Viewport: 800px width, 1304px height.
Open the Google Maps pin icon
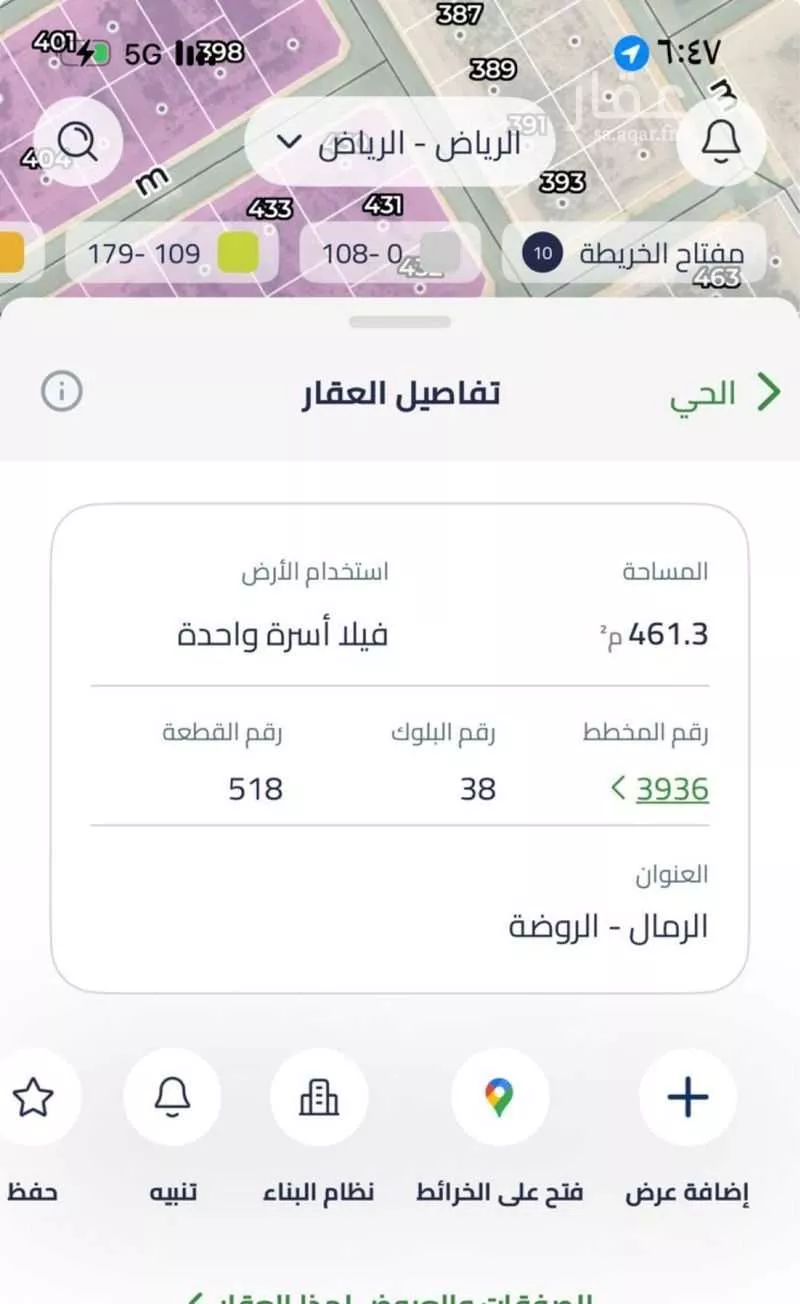pyautogui.click(x=497, y=1098)
